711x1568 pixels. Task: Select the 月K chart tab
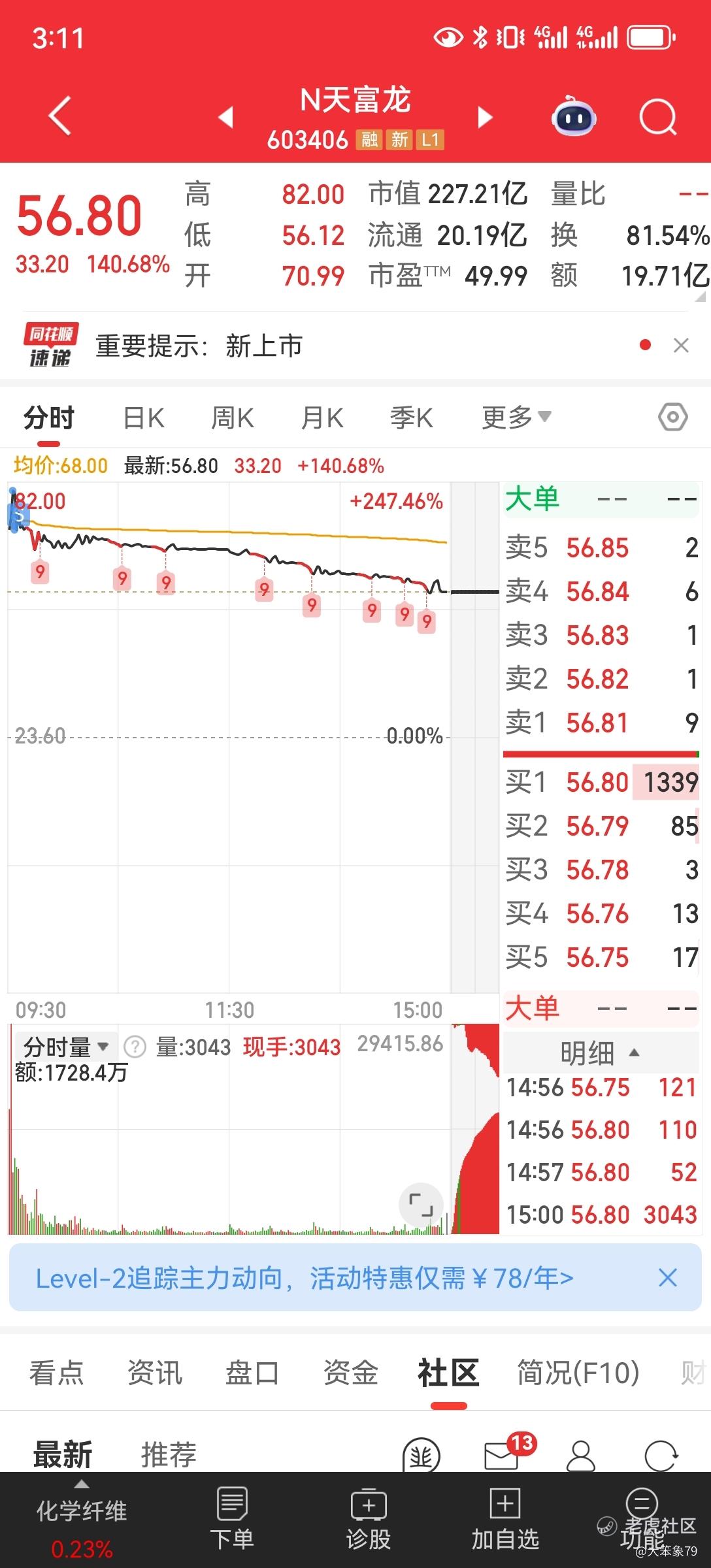[x=322, y=418]
